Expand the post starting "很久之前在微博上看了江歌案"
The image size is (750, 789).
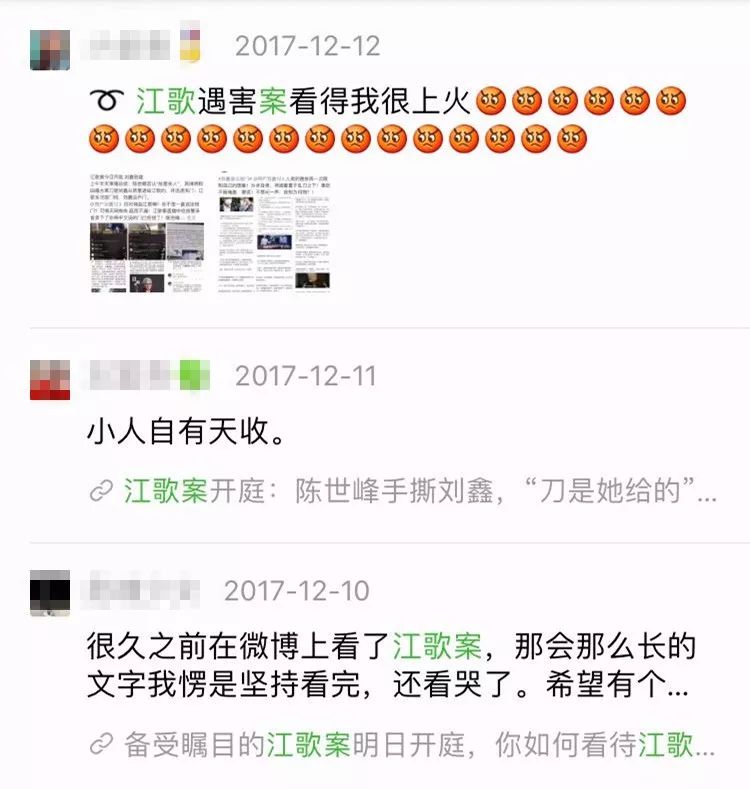coord(390,666)
